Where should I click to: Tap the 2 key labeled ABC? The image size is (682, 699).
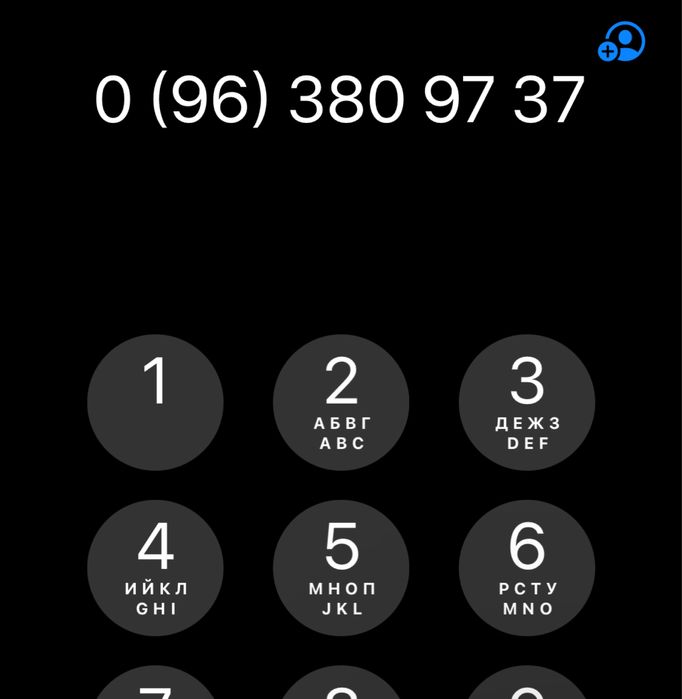(341, 403)
